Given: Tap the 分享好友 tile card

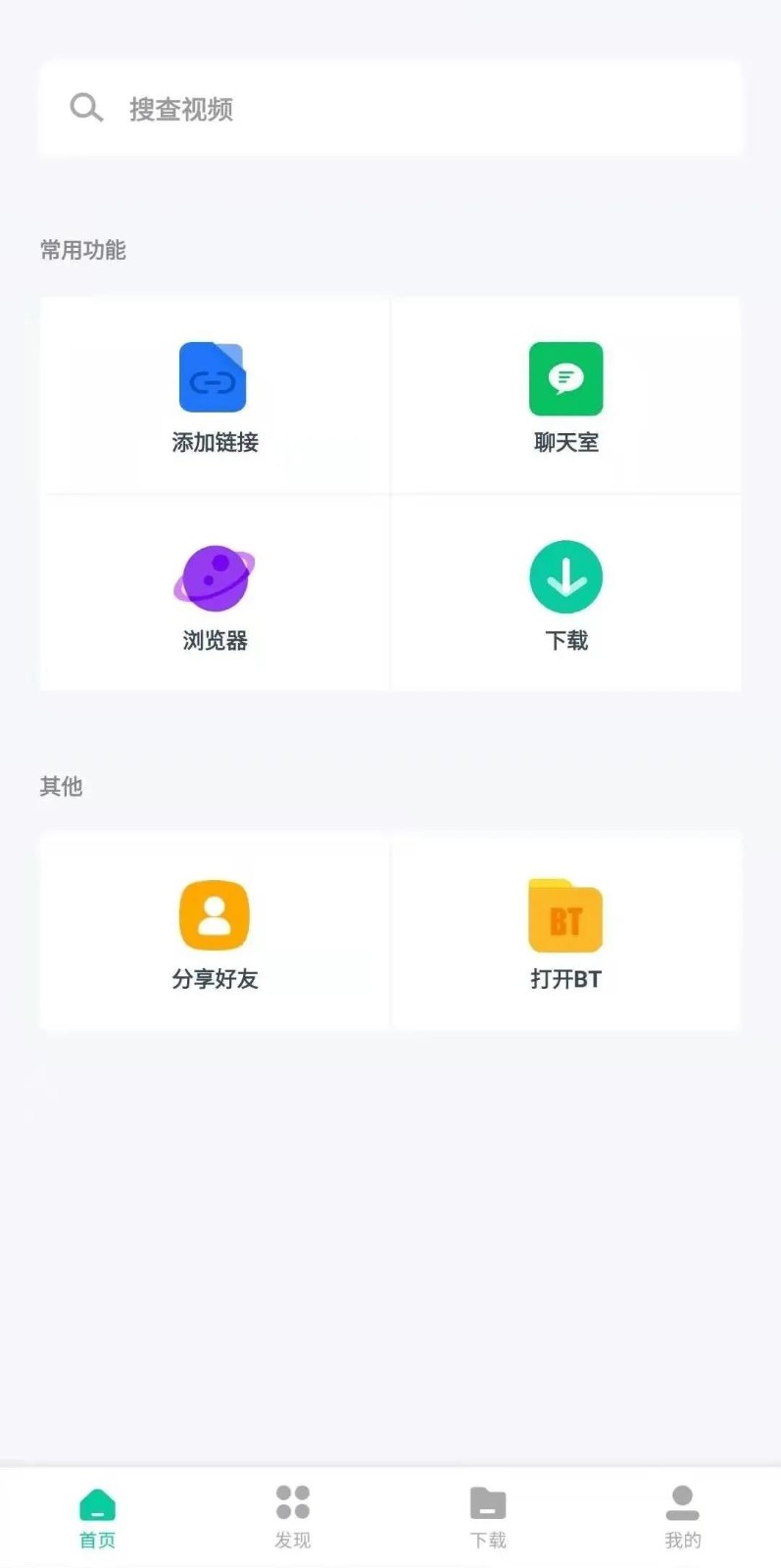Looking at the screenshot, I should tap(214, 934).
